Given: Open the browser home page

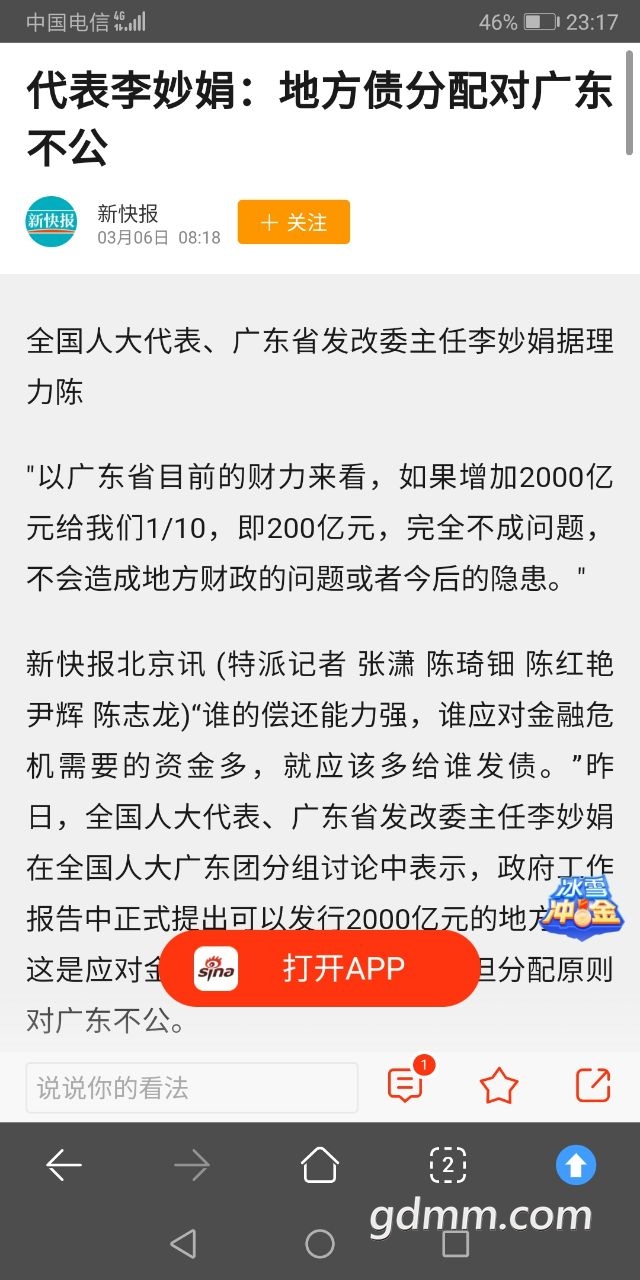Looking at the screenshot, I should pyautogui.click(x=320, y=1165).
